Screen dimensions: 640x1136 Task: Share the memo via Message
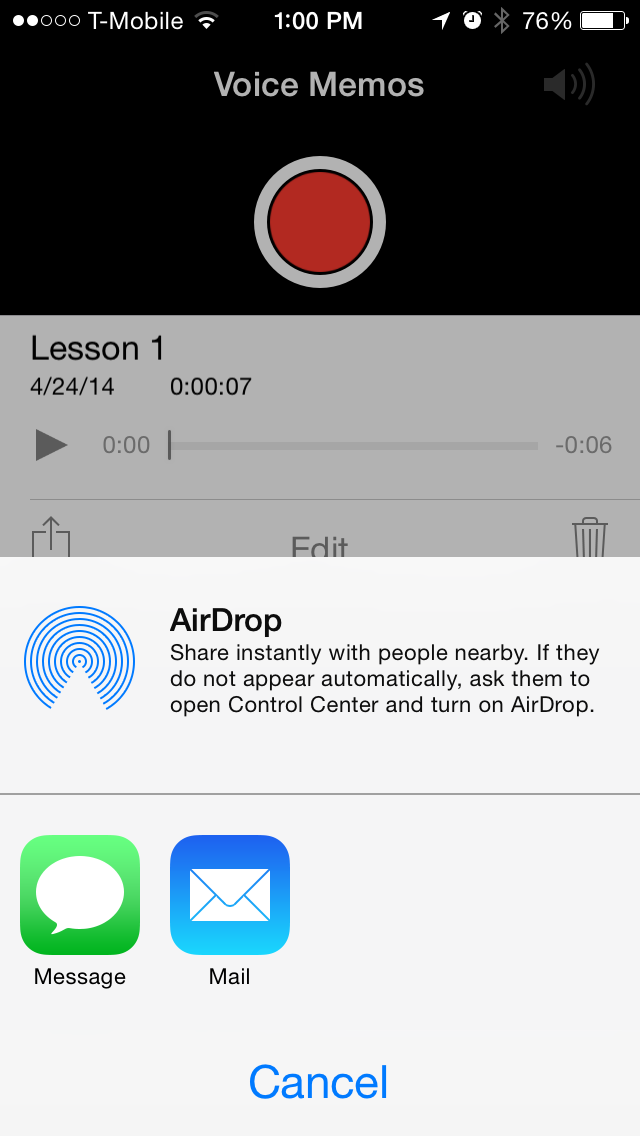pyautogui.click(x=80, y=895)
